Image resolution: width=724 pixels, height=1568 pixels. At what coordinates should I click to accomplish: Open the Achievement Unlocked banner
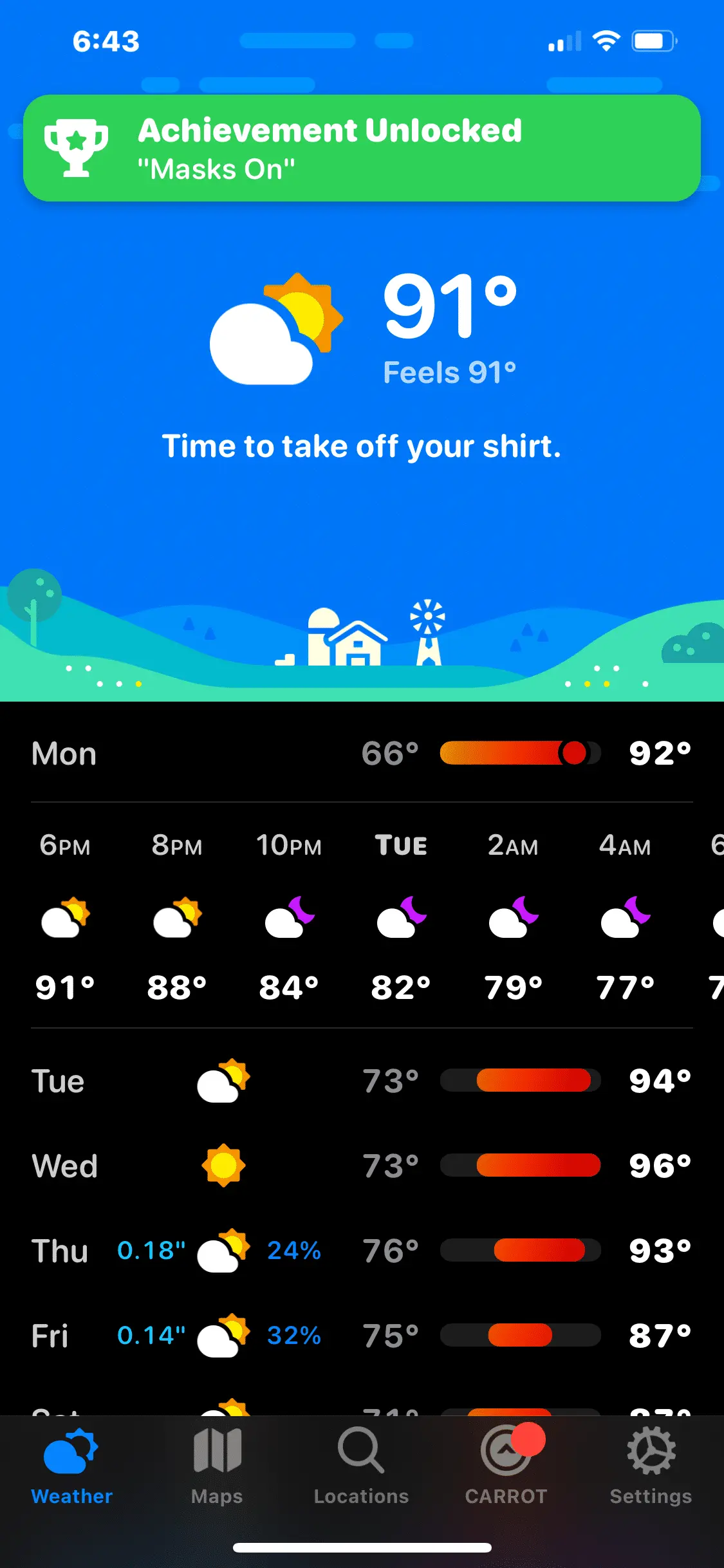[x=362, y=148]
